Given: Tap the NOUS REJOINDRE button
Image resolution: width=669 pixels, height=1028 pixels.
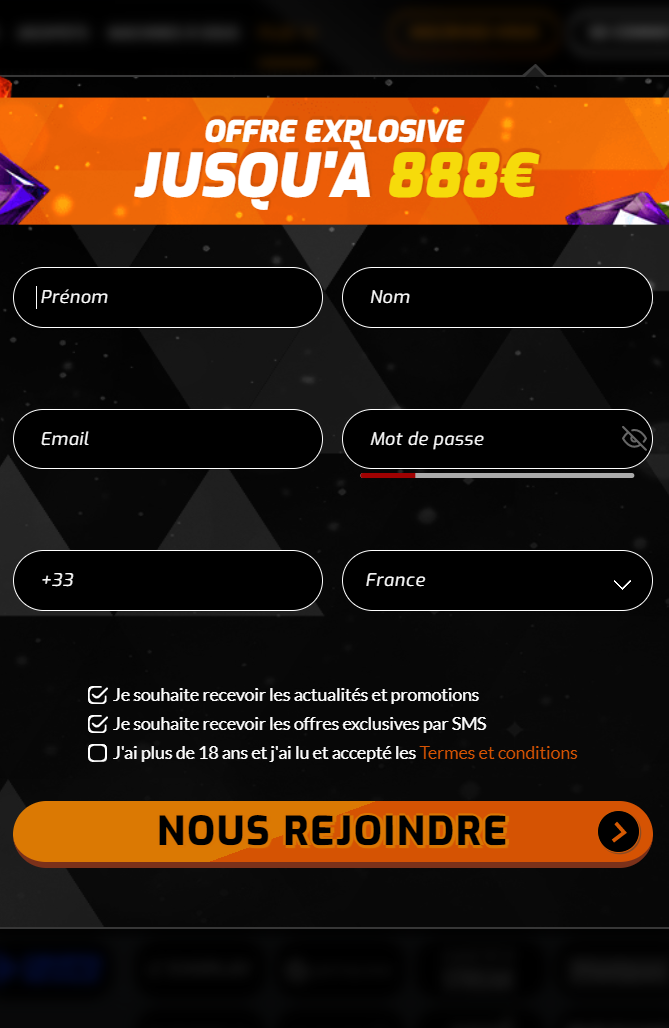Looking at the screenshot, I should tap(332, 831).
